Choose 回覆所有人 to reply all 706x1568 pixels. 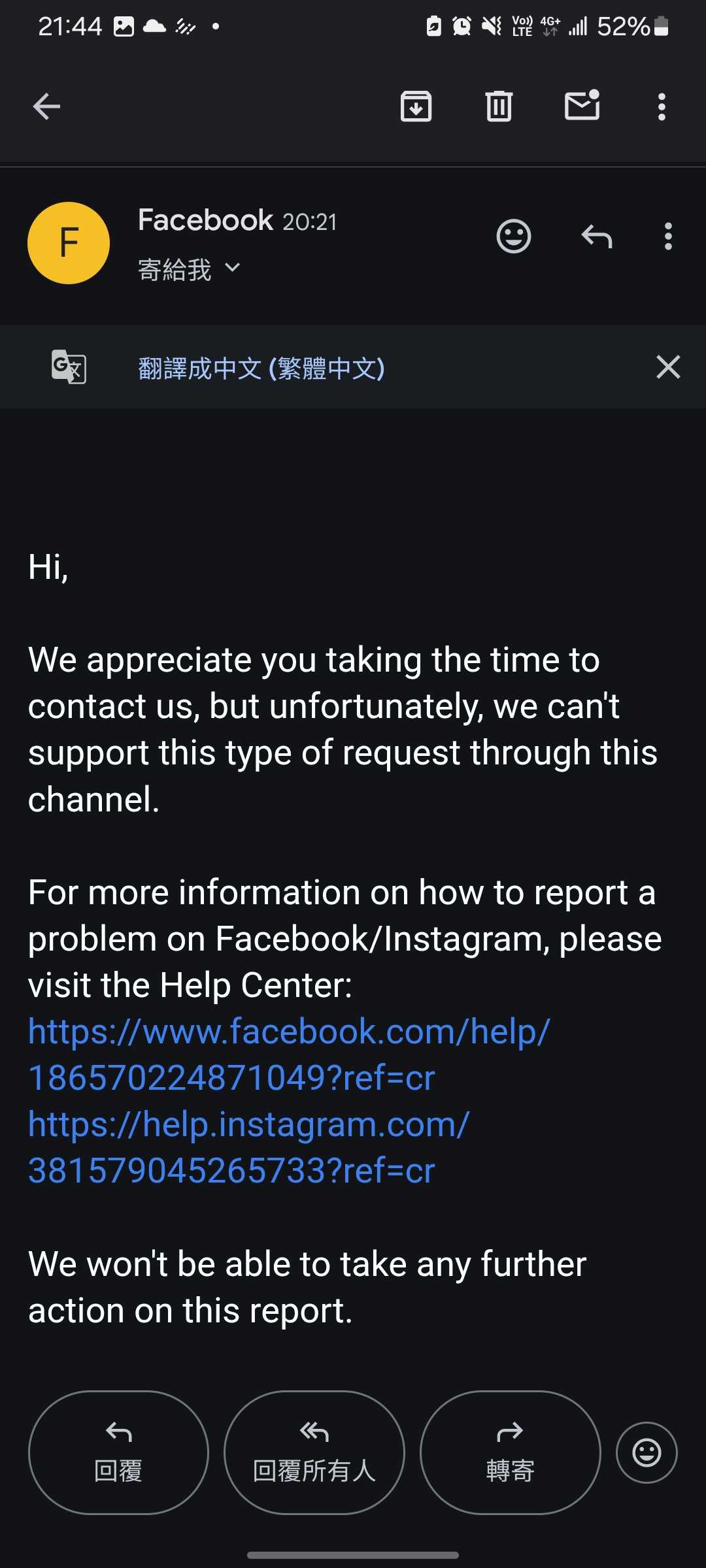pos(314,1452)
